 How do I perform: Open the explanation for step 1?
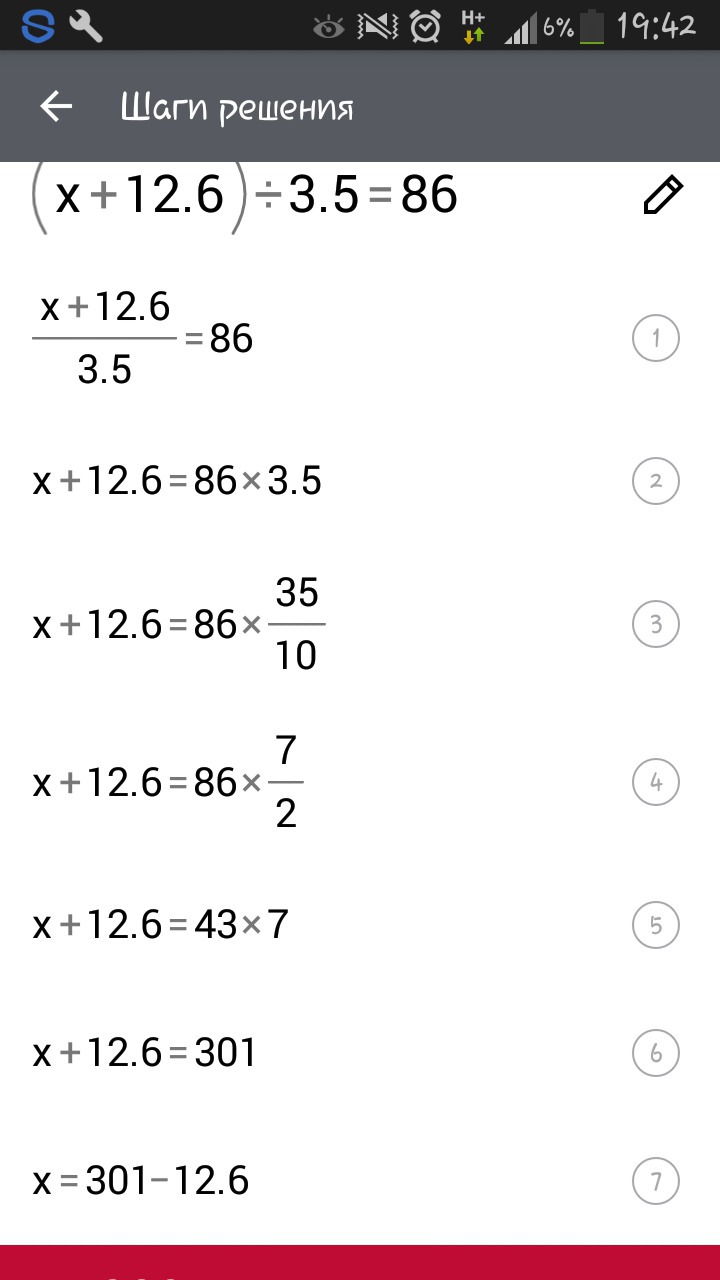coord(656,338)
